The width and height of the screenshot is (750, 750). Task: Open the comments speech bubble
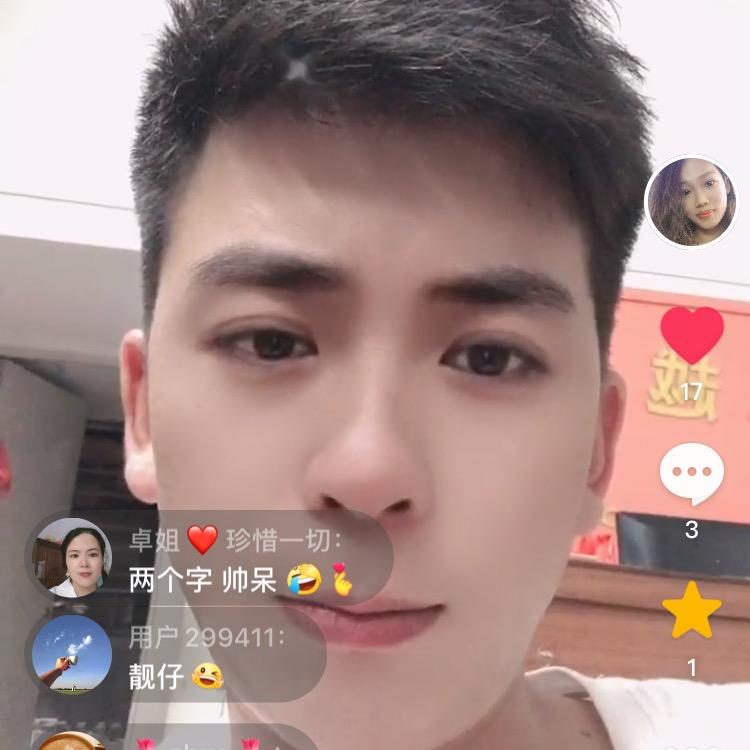pos(692,473)
